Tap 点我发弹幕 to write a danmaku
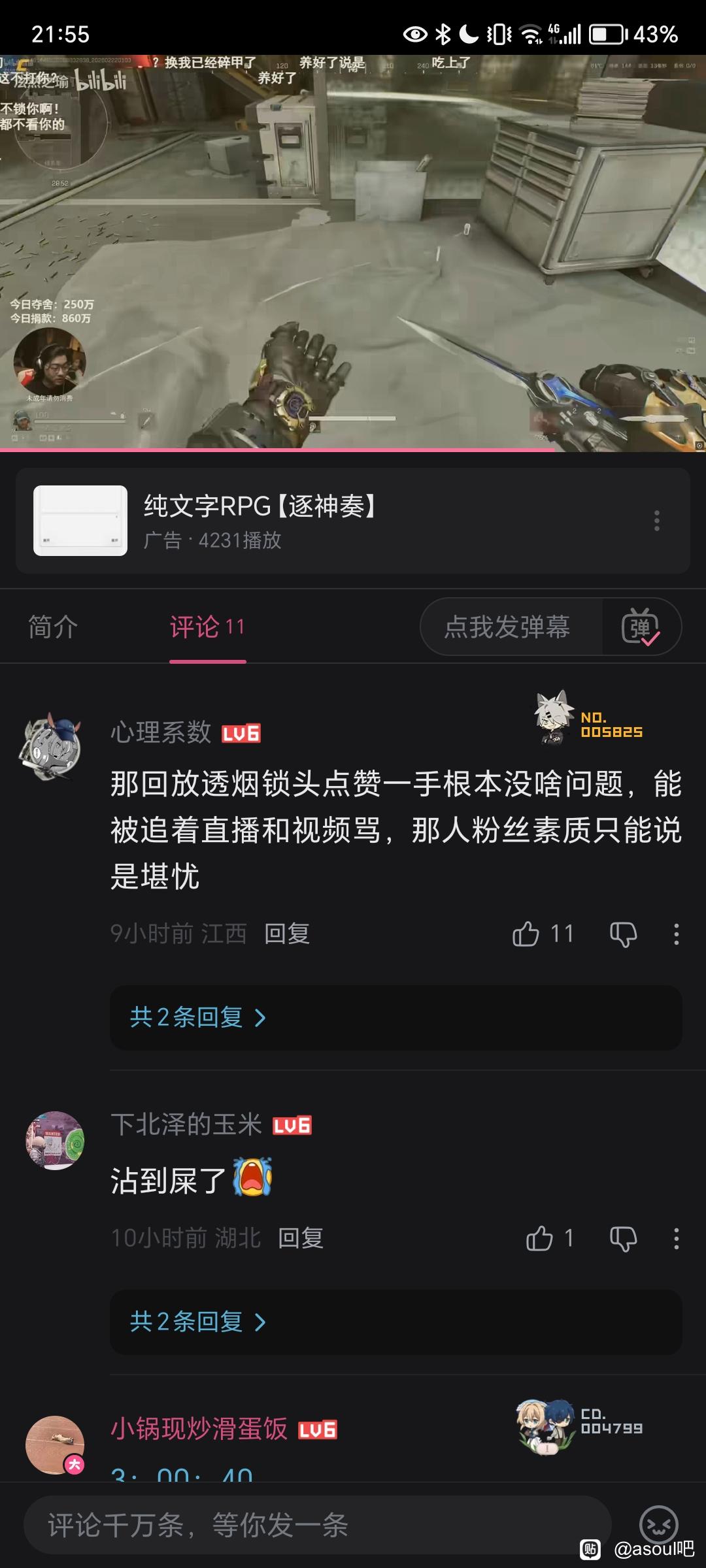This screenshot has height=1568, width=706. [x=507, y=627]
